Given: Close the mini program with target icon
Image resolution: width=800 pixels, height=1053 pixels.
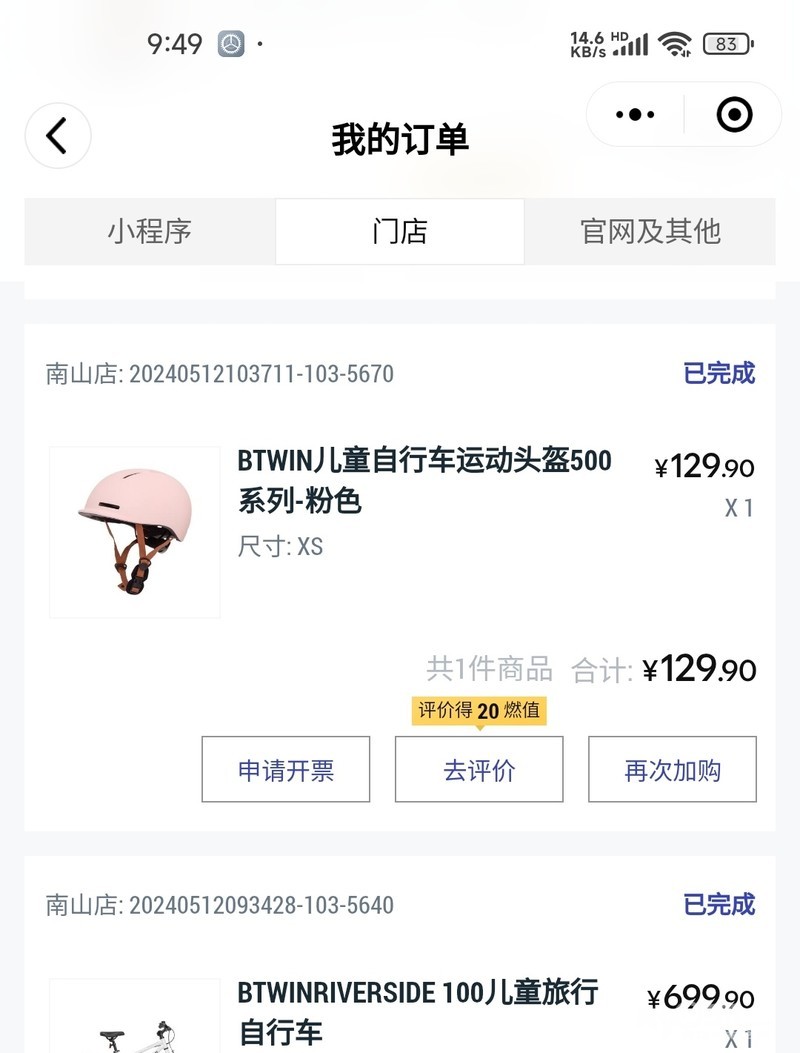Looking at the screenshot, I should coord(735,115).
